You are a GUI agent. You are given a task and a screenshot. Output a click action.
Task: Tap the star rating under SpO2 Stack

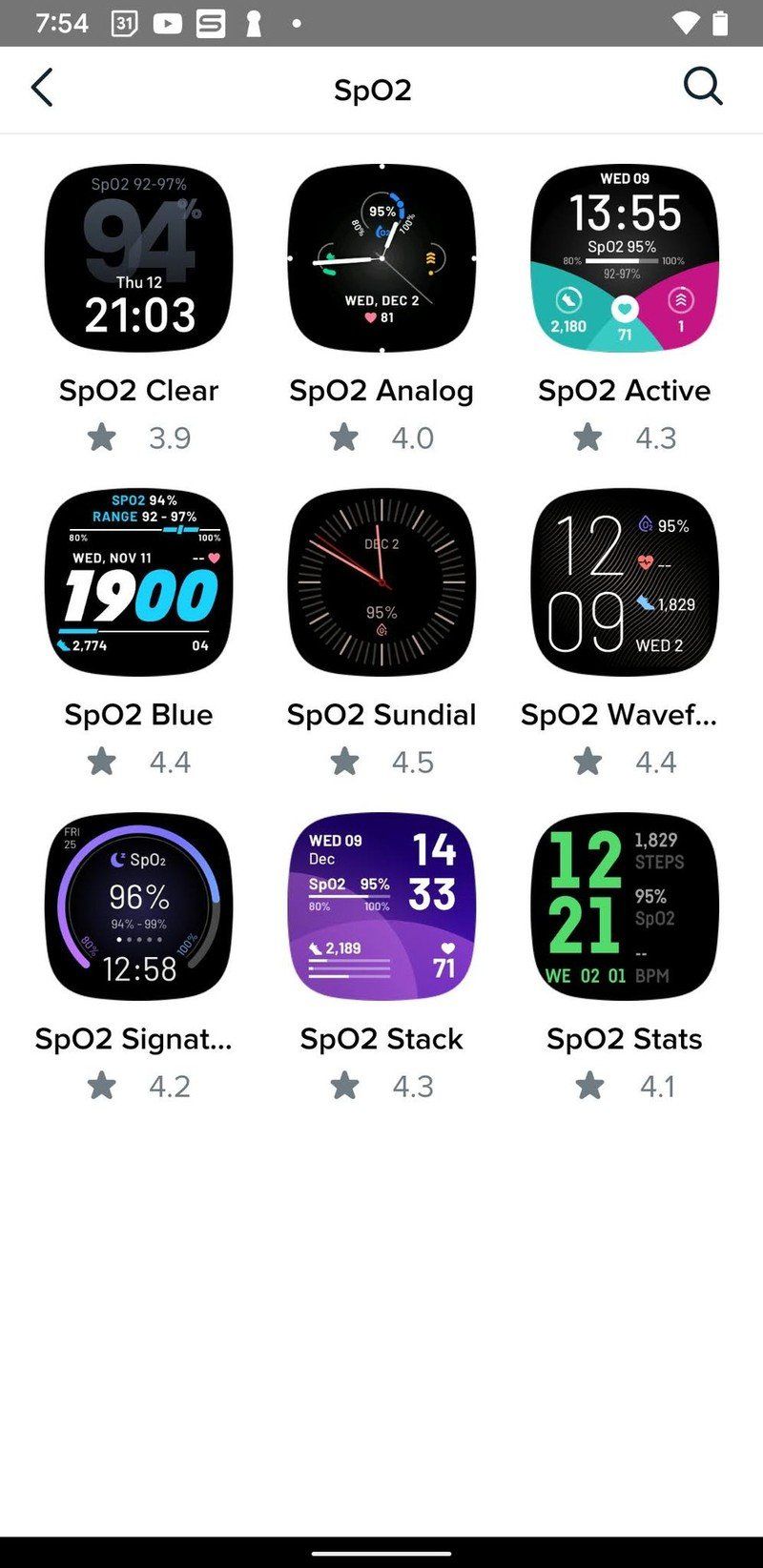[x=343, y=1086]
